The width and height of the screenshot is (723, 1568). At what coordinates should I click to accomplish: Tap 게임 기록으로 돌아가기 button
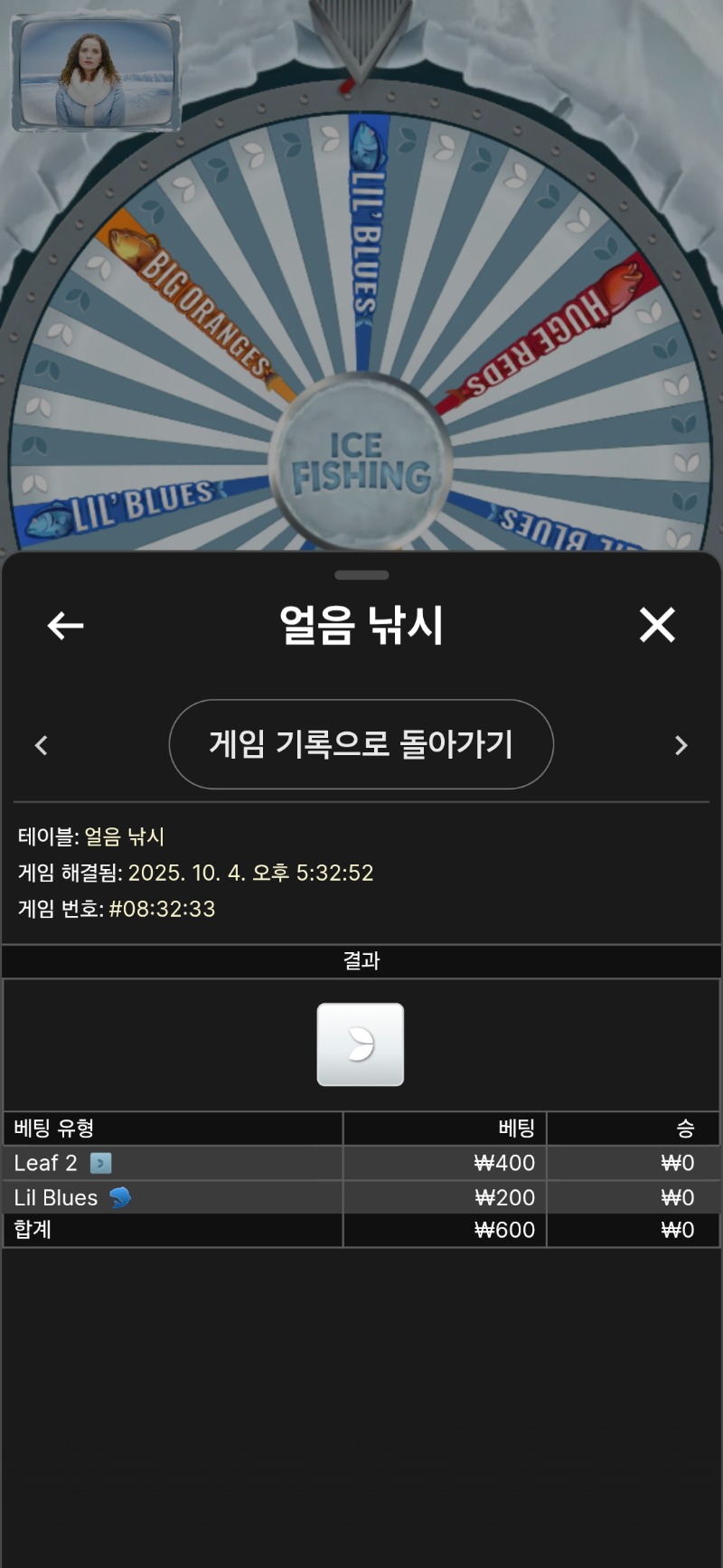pyautogui.click(x=361, y=744)
